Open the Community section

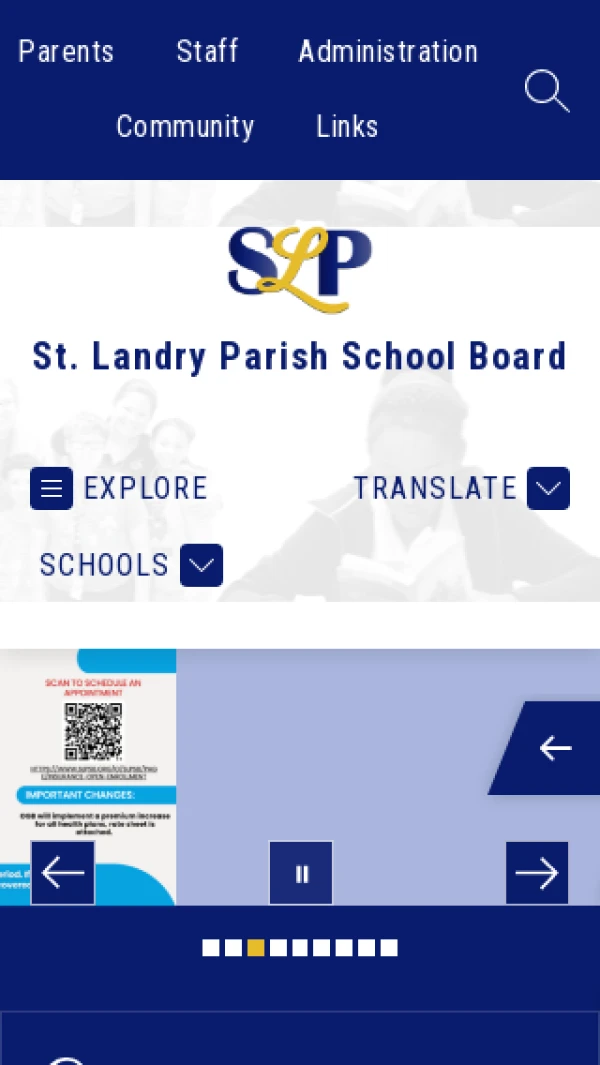(185, 127)
